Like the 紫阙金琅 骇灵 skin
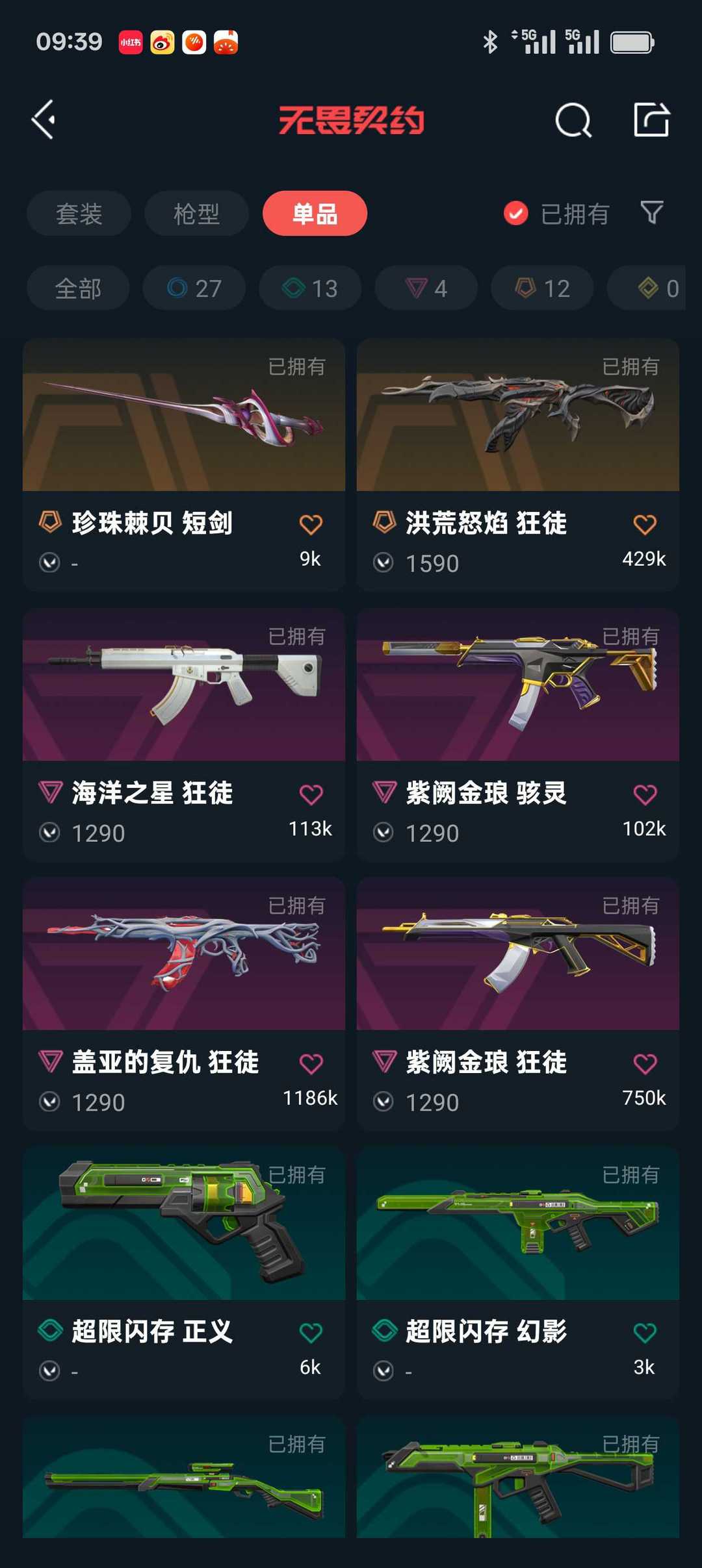 (645, 794)
